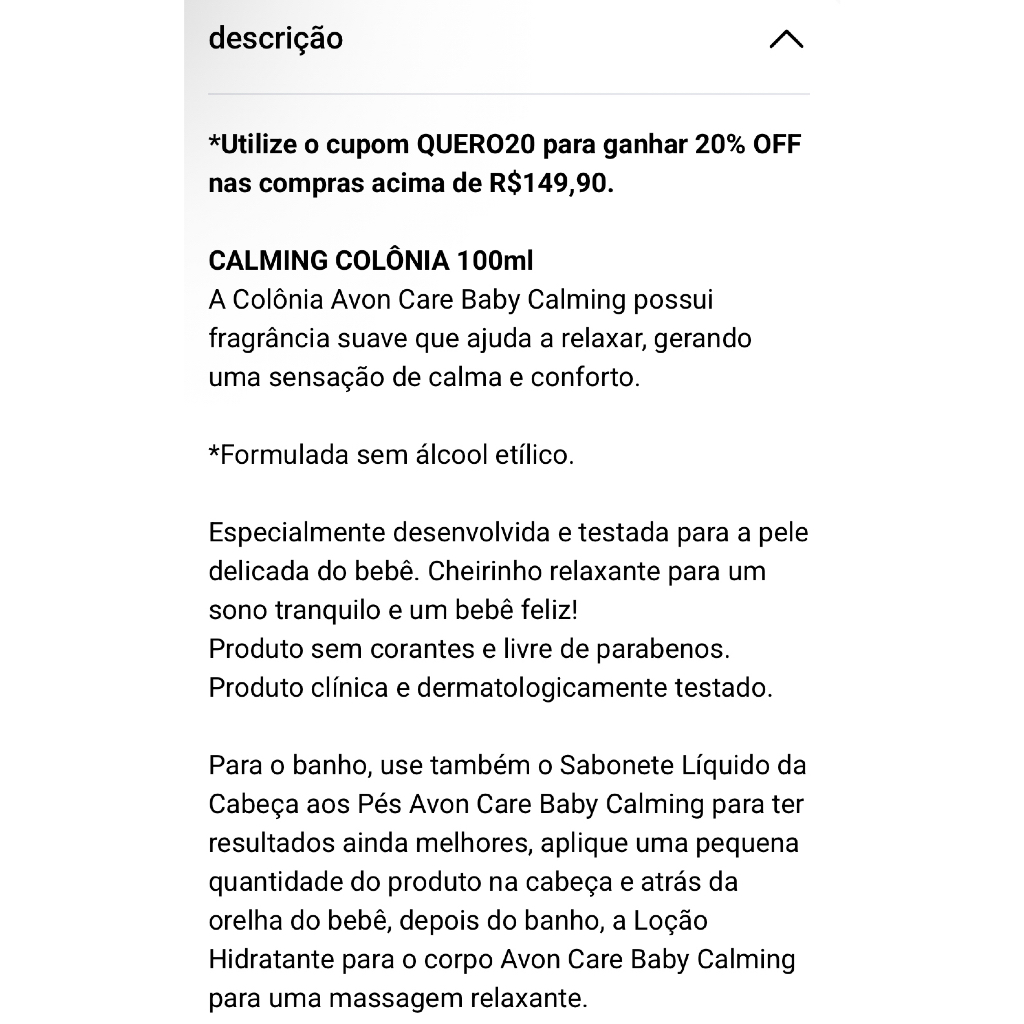
Task: Collapse the descrição section
Action: tap(786, 39)
